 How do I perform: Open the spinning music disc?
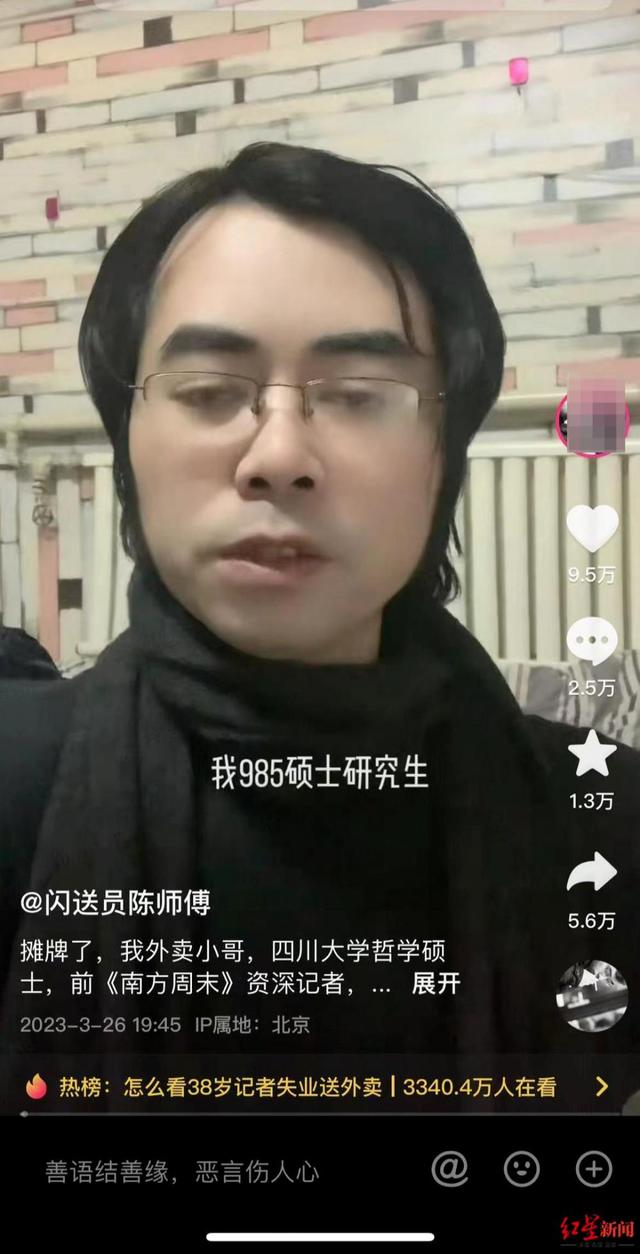(x=592, y=995)
